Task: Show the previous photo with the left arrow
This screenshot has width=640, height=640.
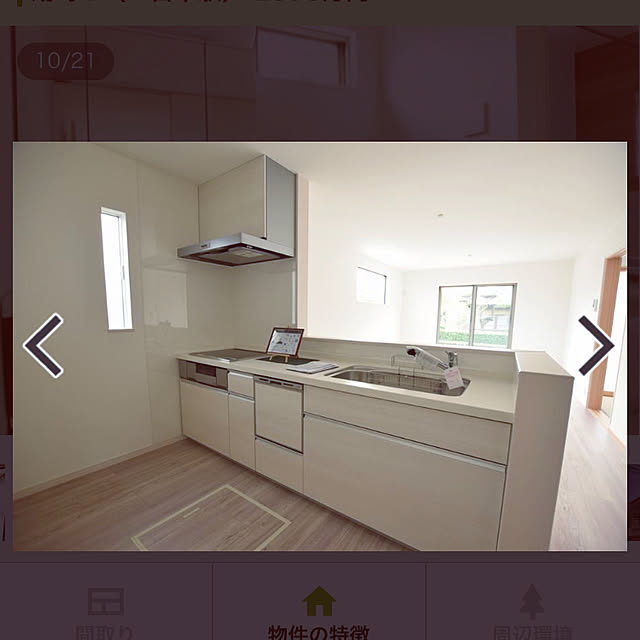Action: [43, 346]
